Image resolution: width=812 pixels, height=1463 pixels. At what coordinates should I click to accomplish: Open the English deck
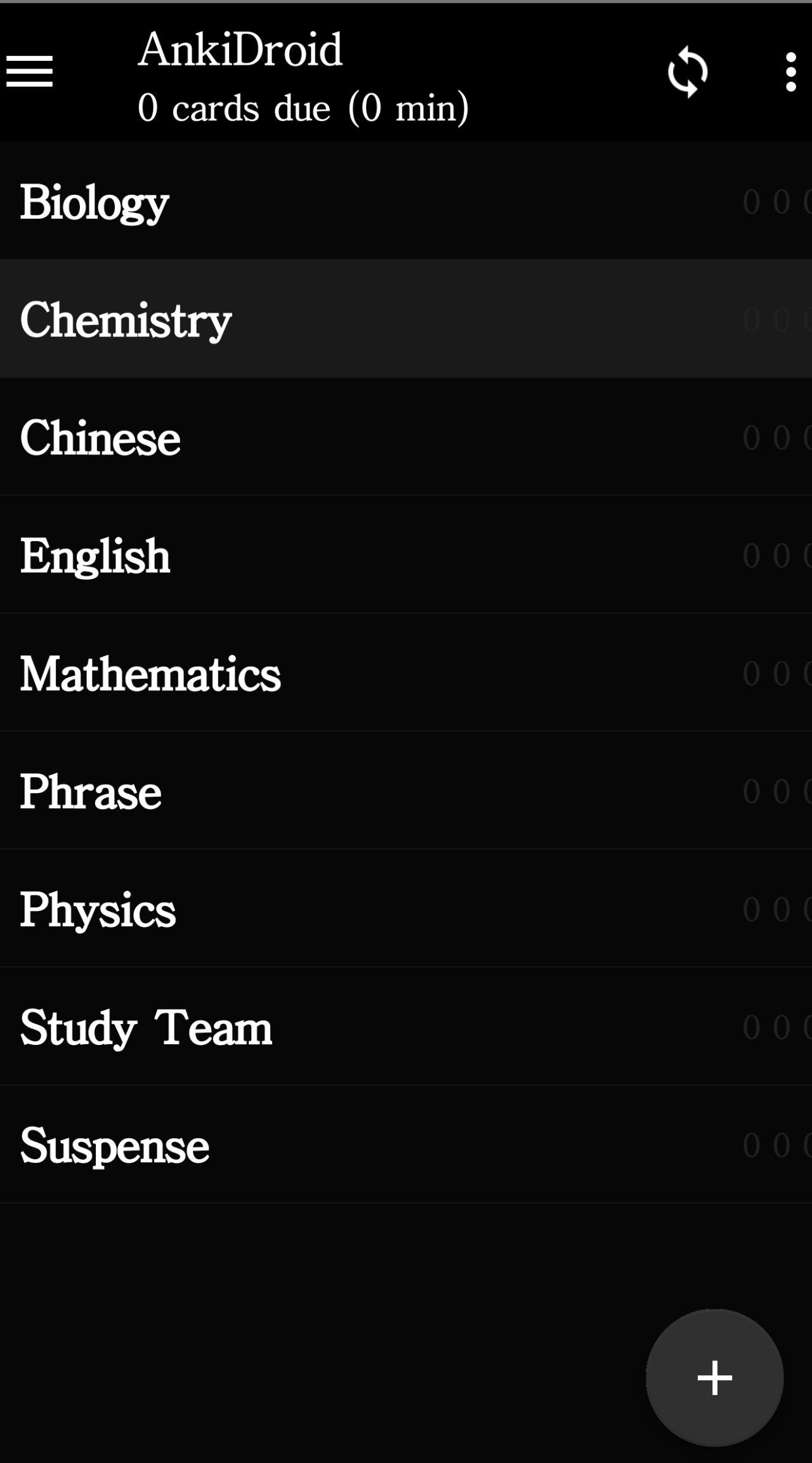coord(95,556)
